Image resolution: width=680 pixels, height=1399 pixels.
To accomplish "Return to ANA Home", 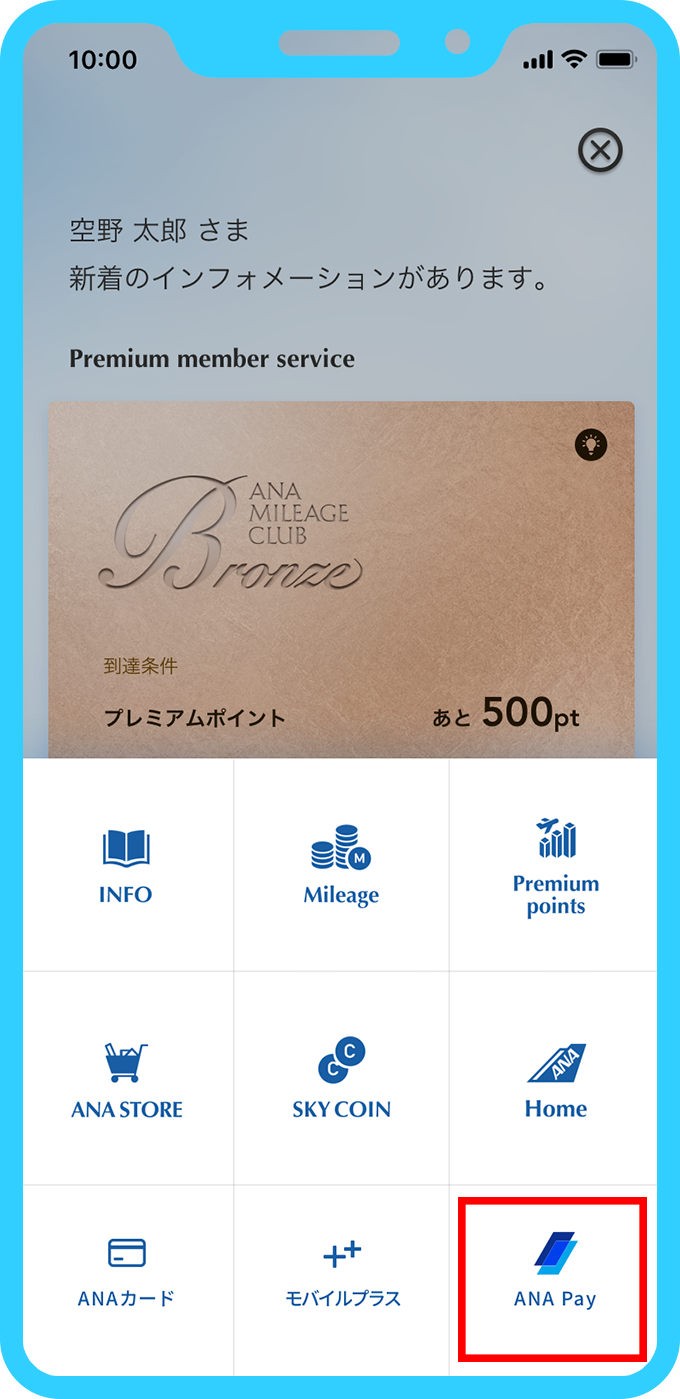I will pyautogui.click(x=555, y=1078).
